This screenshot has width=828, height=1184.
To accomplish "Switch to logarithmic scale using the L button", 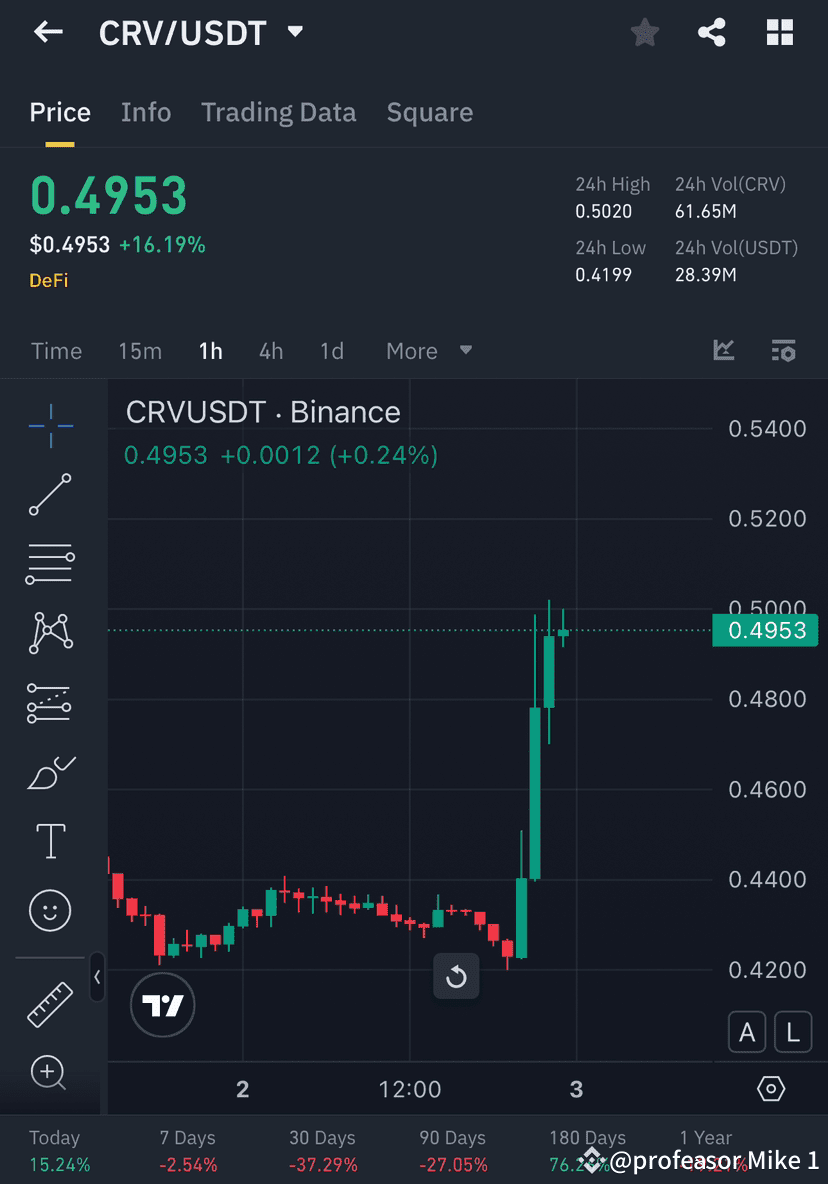I will coord(793,1032).
